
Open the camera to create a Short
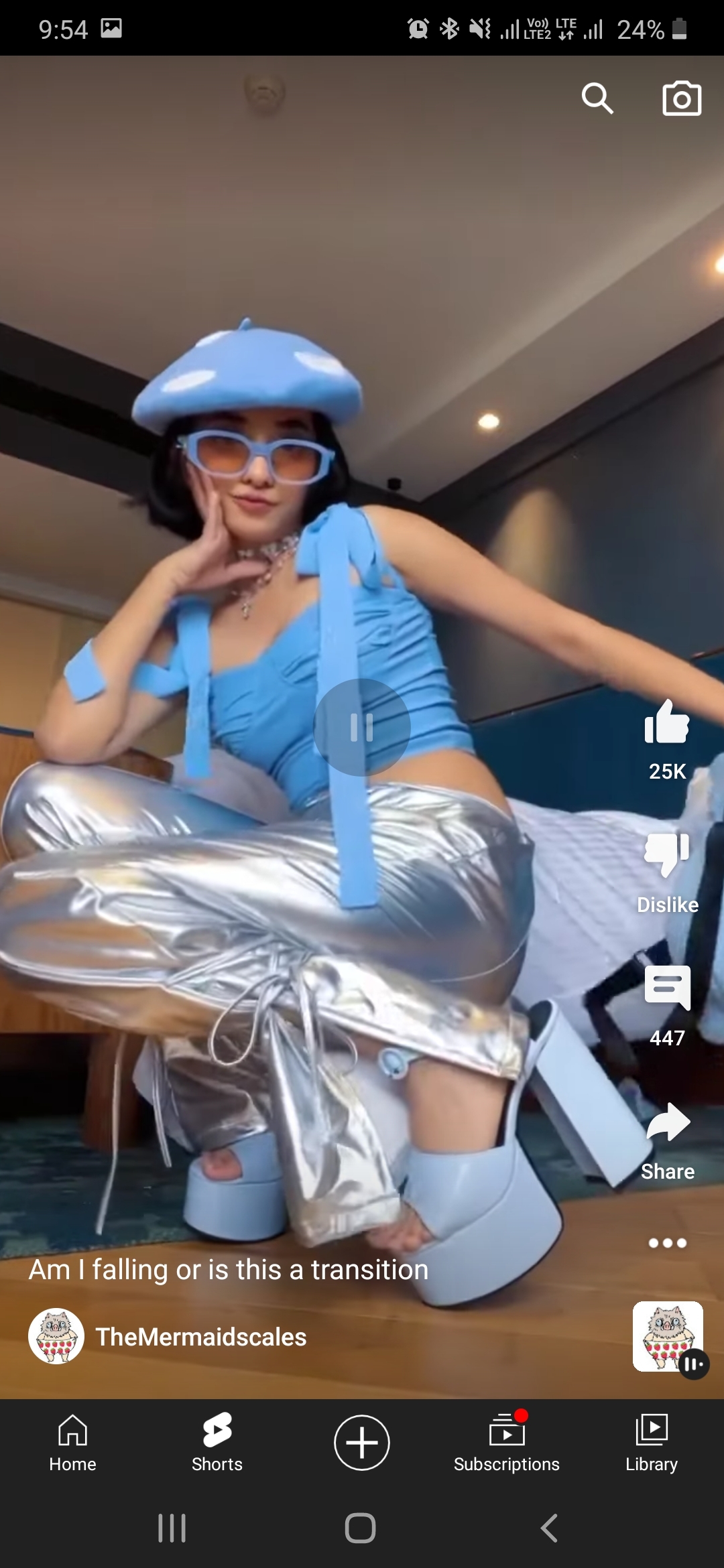[682, 99]
